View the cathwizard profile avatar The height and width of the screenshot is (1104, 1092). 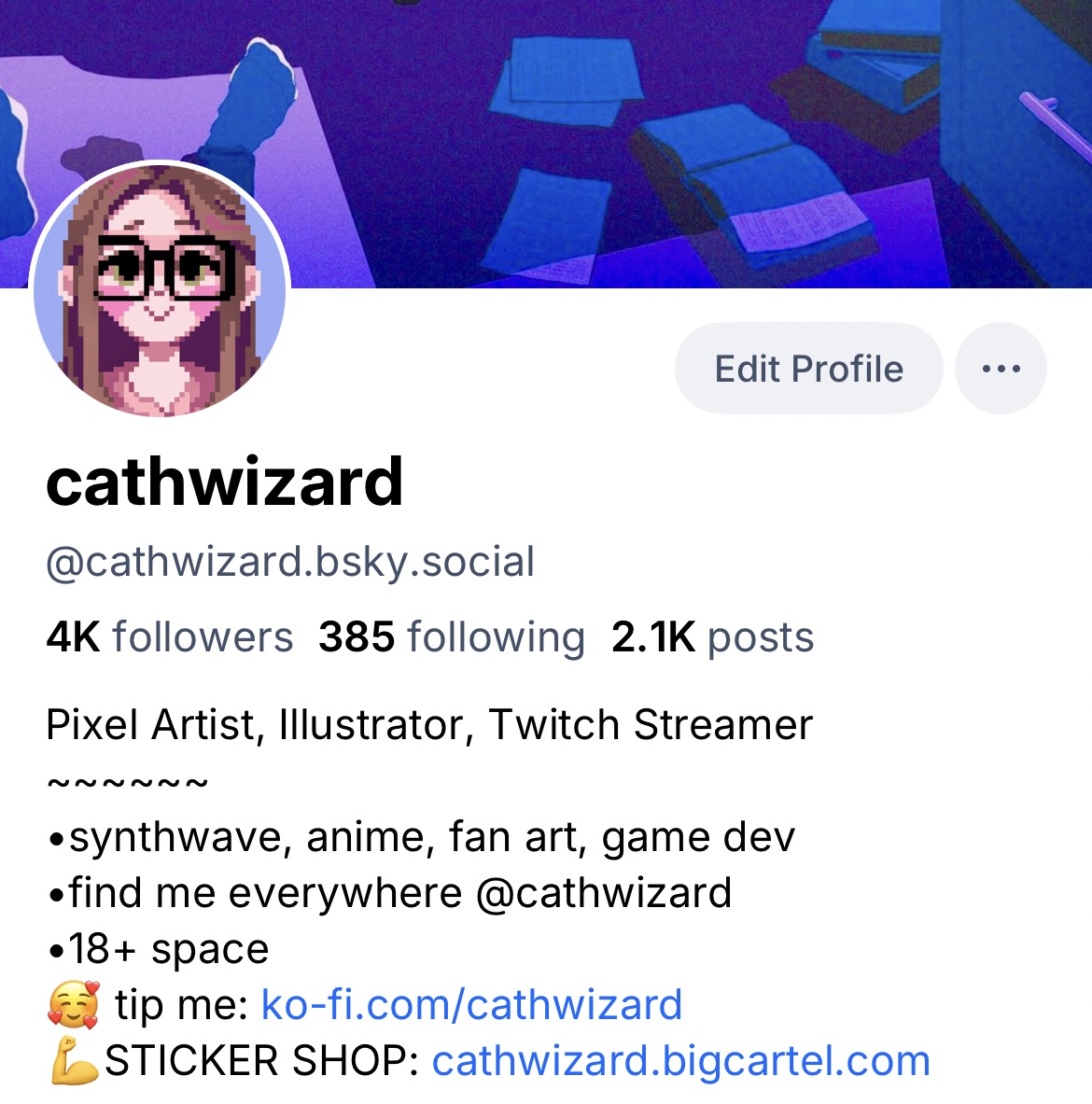tap(160, 290)
